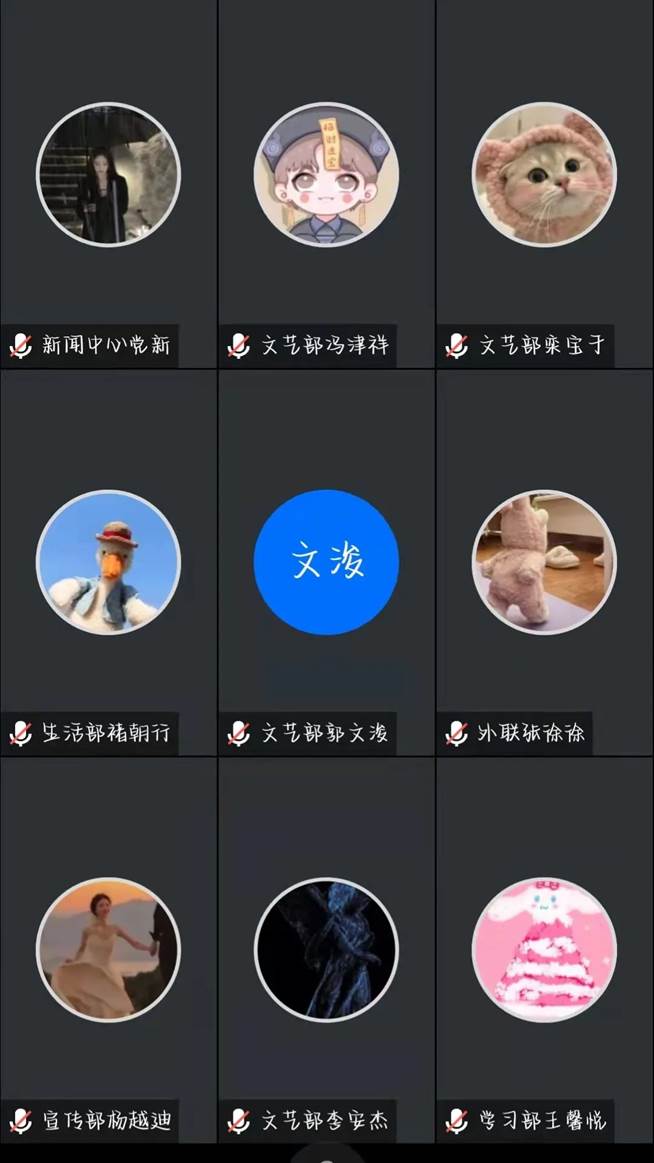
Task: Select the tile of 文艺部冯津祥
Action: coord(326,175)
